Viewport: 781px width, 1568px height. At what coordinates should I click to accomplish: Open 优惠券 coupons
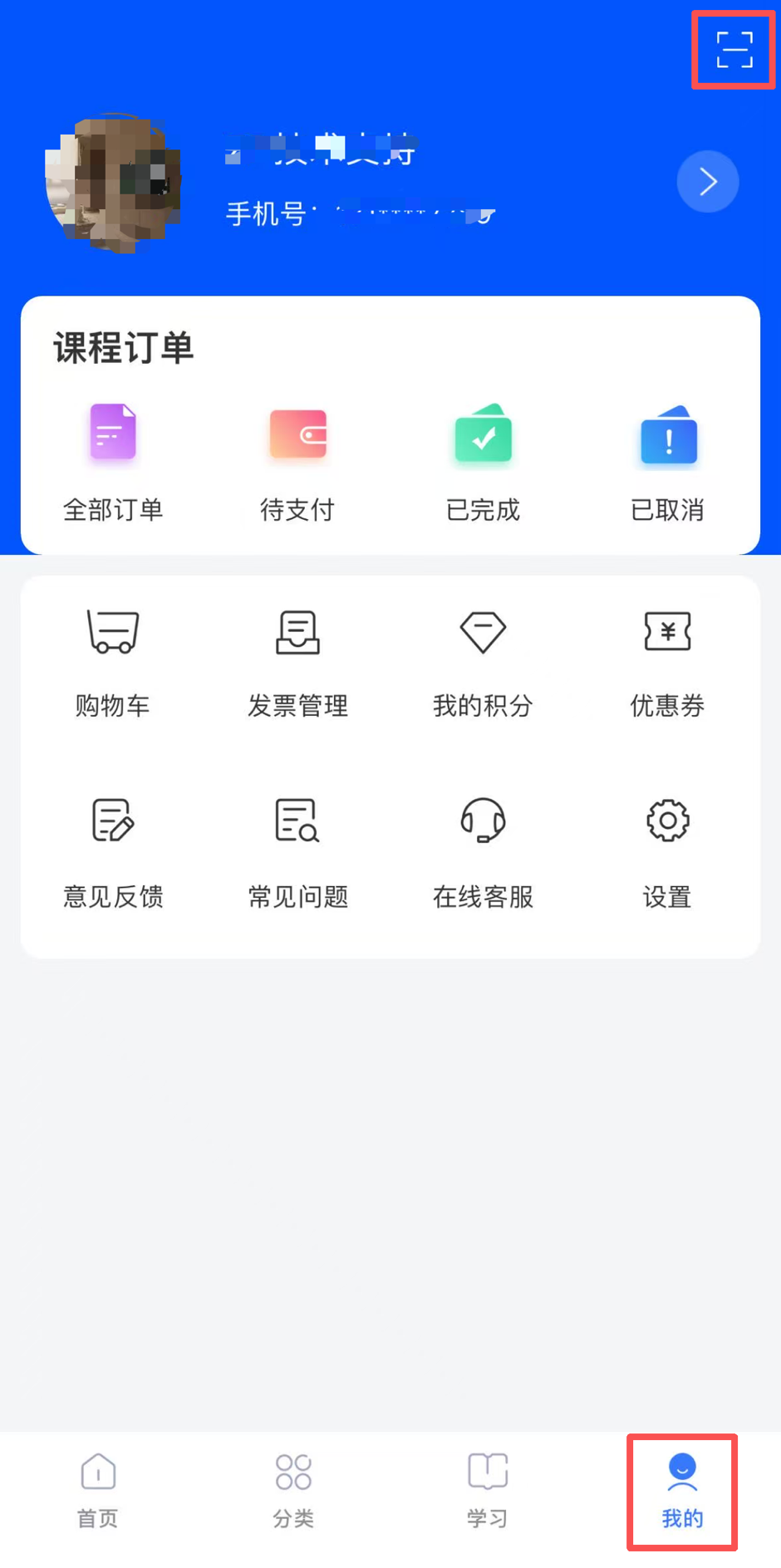click(x=668, y=662)
